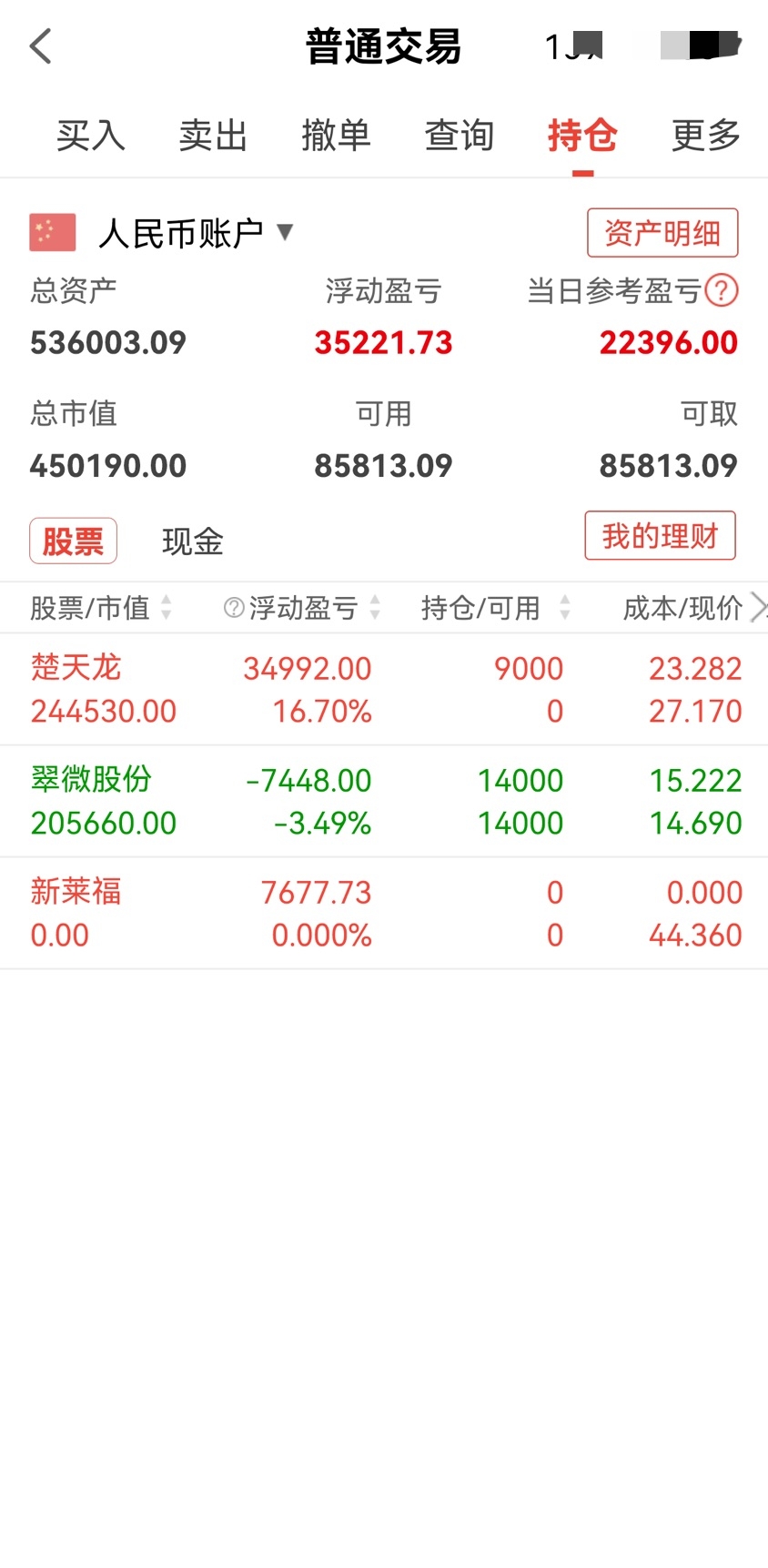This screenshot has width=768, height=1568.
Task: Open the 更多 tab
Action: click(x=706, y=136)
